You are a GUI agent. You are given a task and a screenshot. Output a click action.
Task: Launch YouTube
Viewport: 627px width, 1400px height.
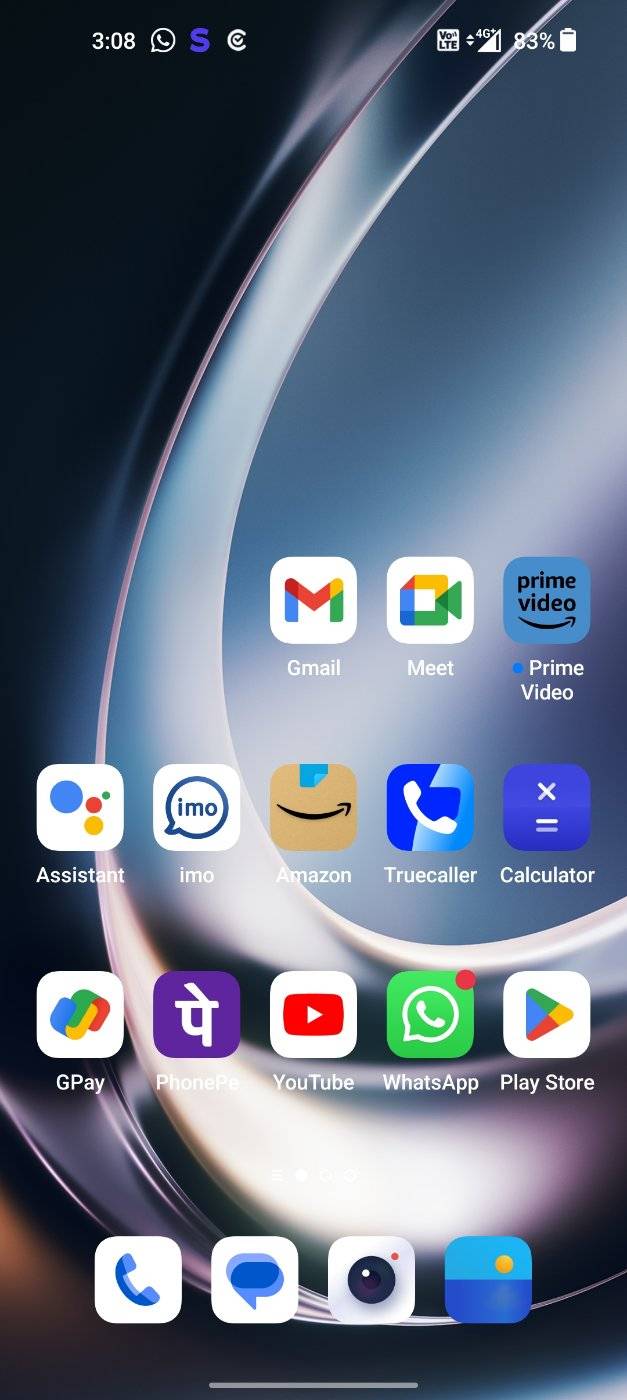coord(313,1014)
